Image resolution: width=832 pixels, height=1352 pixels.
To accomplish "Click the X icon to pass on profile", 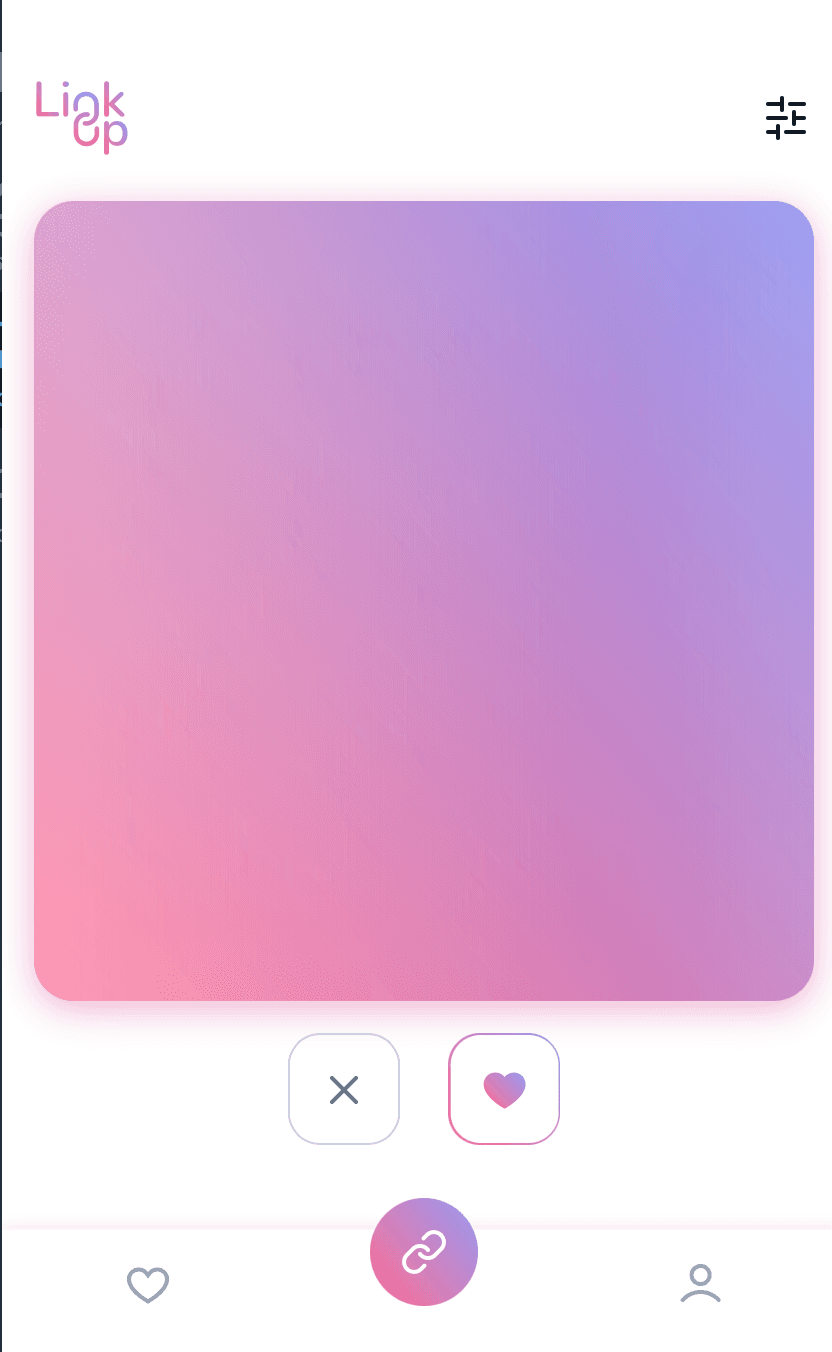I will point(344,1089).
